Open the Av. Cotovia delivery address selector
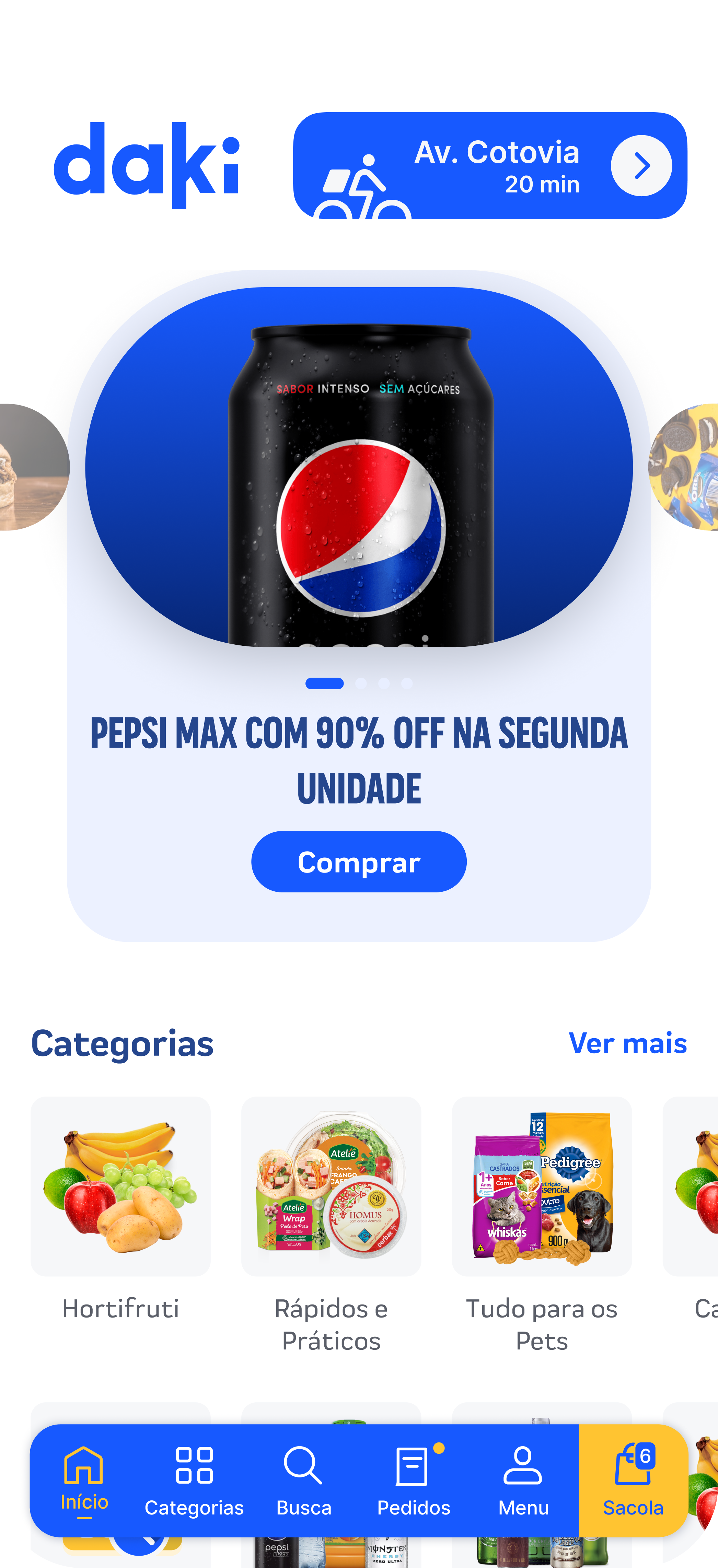 coord(490,166)
